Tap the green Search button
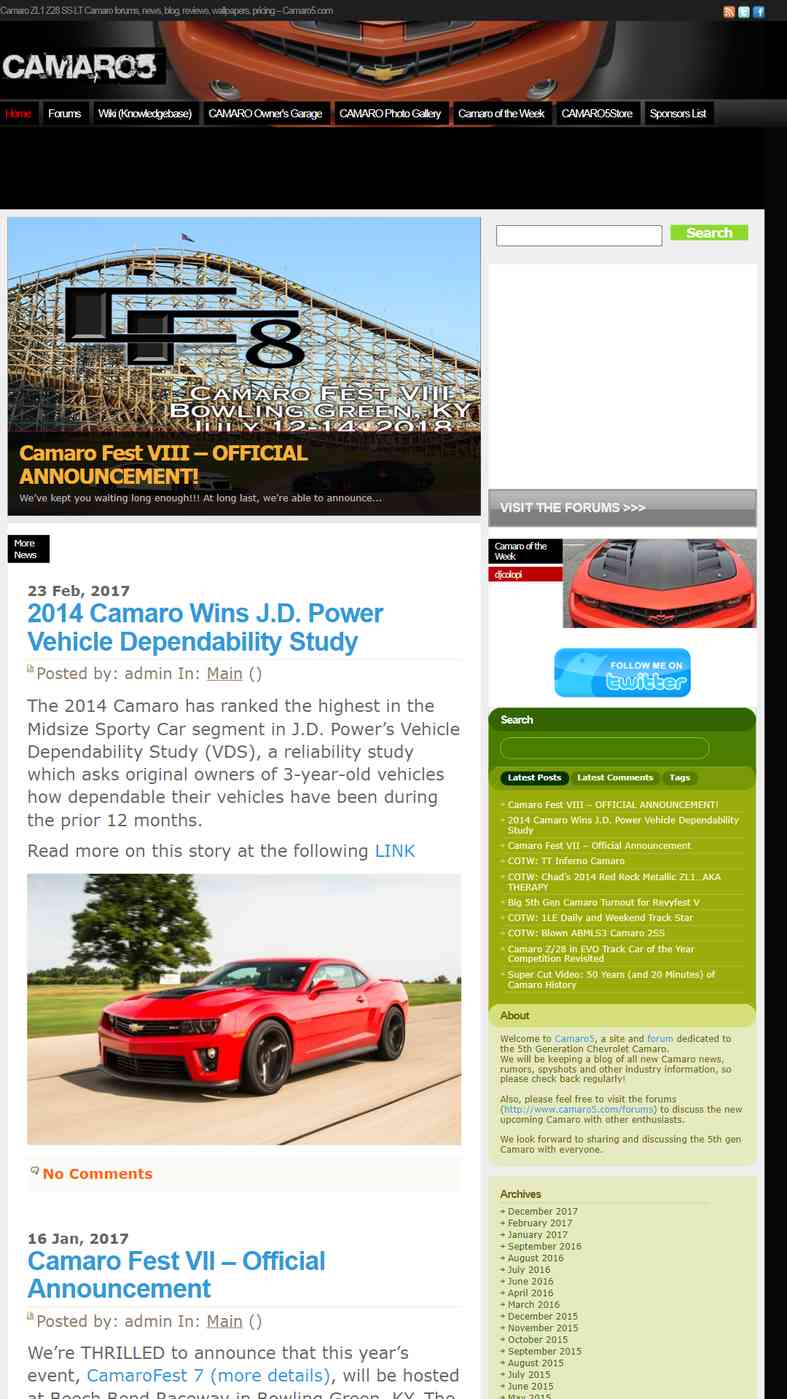 (x=709, y=233)
